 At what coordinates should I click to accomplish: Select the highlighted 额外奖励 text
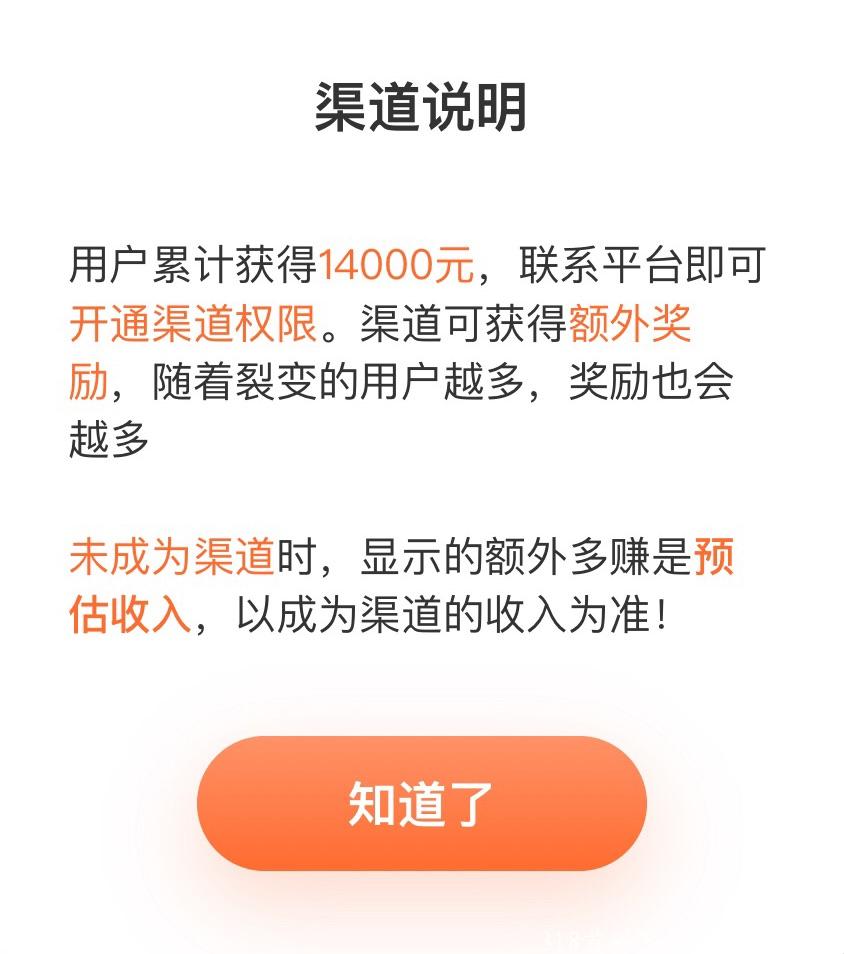tap(634, 320)
